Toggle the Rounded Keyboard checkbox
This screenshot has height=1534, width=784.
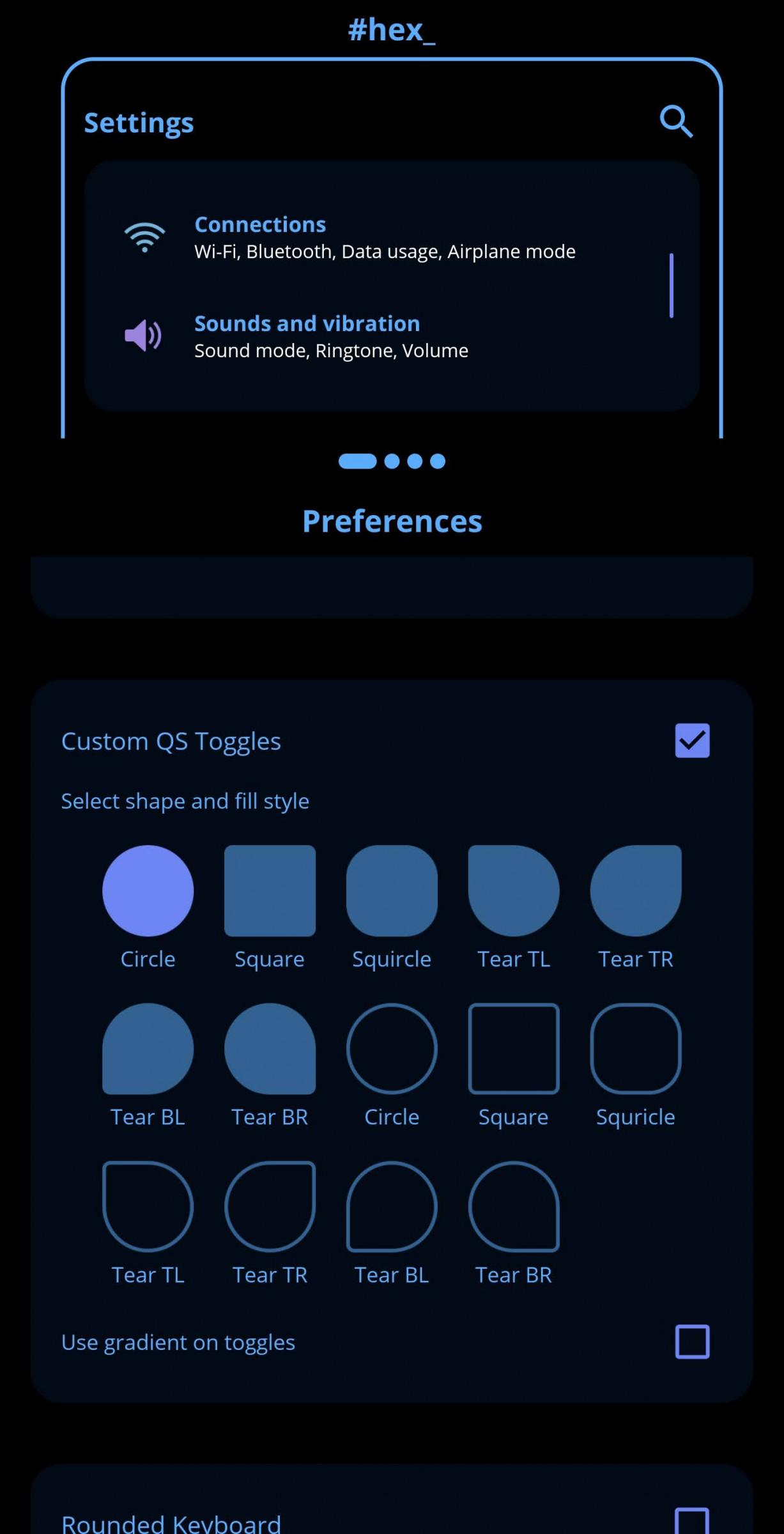pyautogui.click(x=692, y=1521)
